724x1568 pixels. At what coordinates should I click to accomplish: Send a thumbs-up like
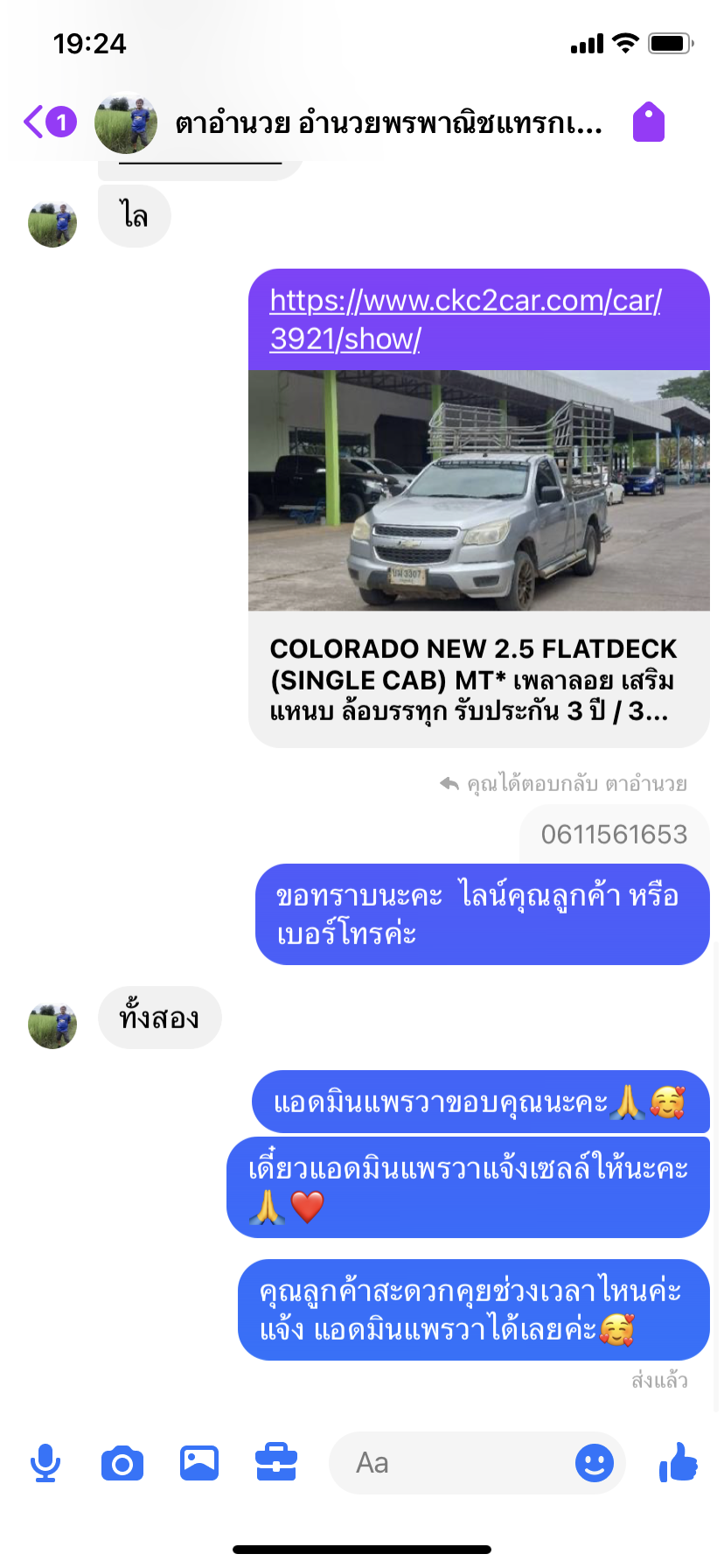point(679,1462)
